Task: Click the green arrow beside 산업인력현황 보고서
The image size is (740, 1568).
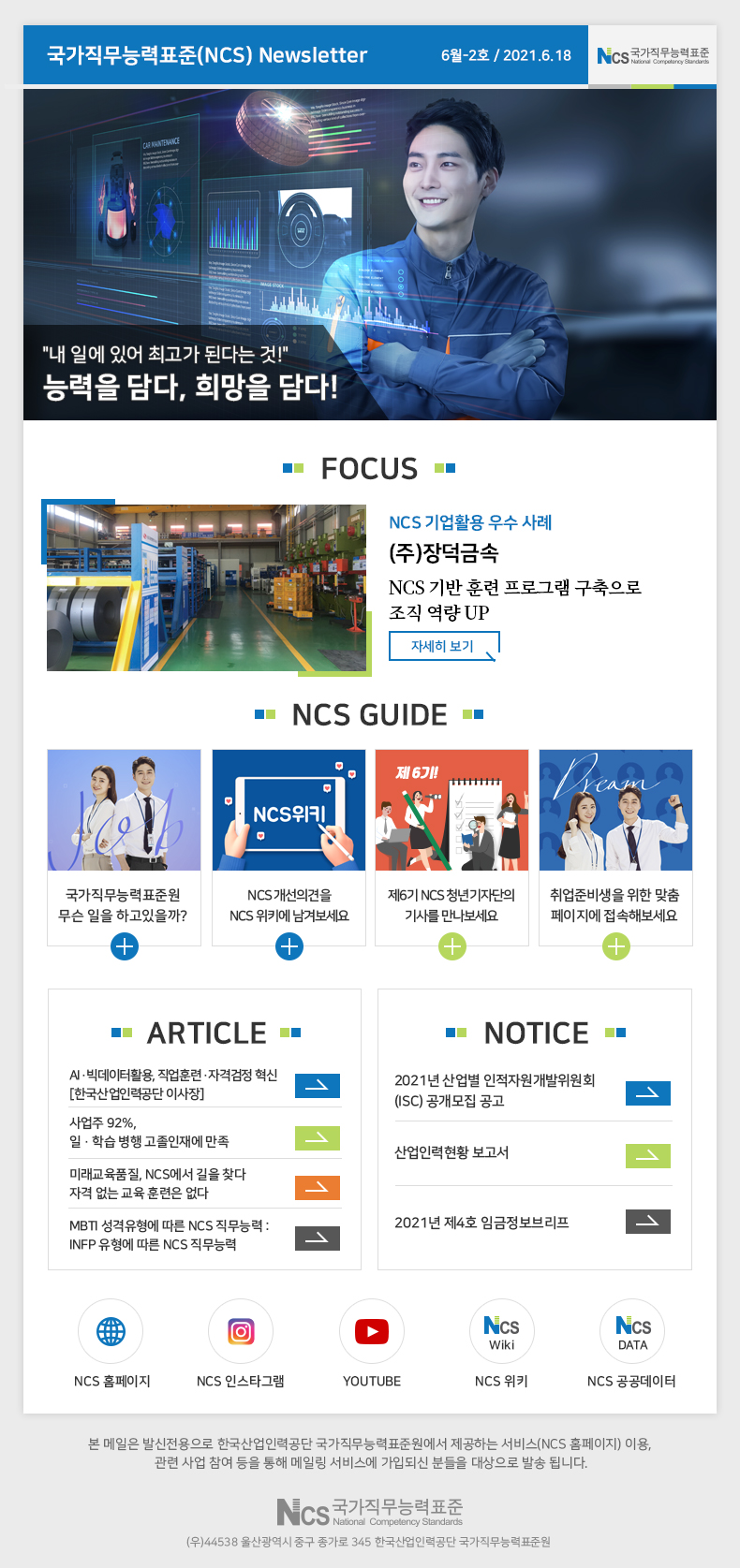Action: pos(647,1157)
